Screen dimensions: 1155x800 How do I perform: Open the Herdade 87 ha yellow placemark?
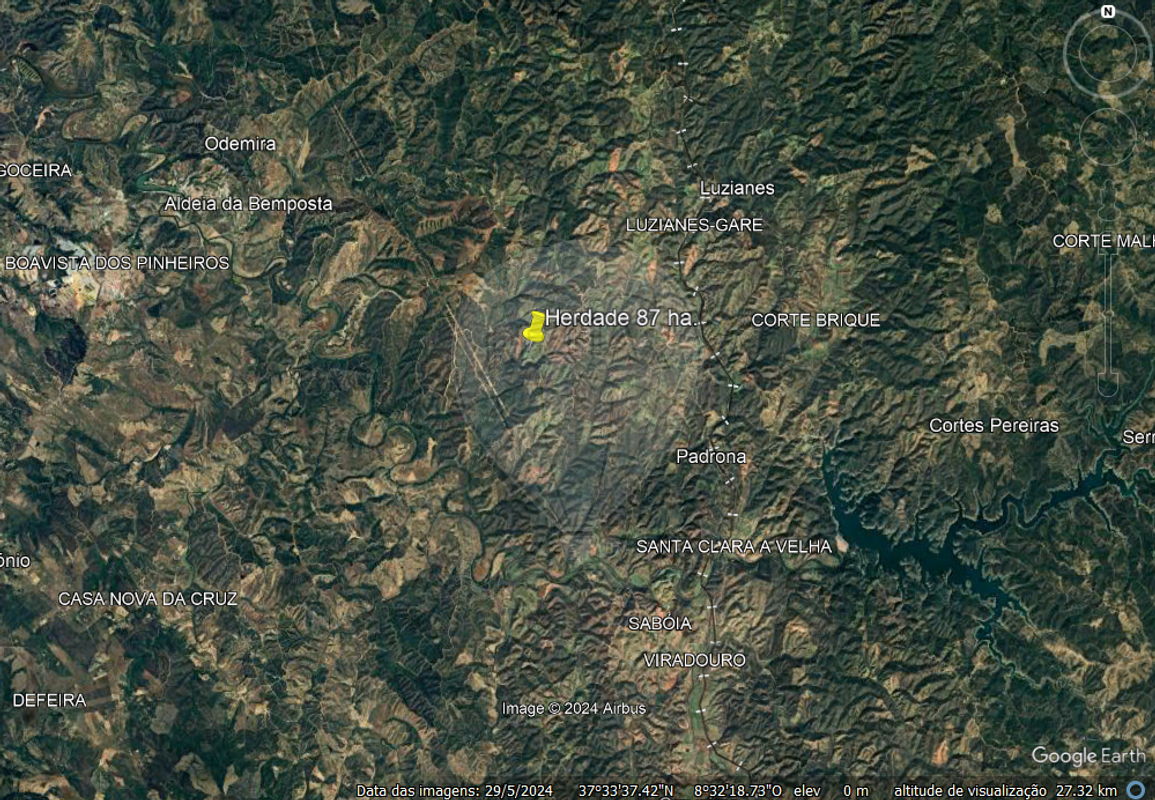[535, 327]
